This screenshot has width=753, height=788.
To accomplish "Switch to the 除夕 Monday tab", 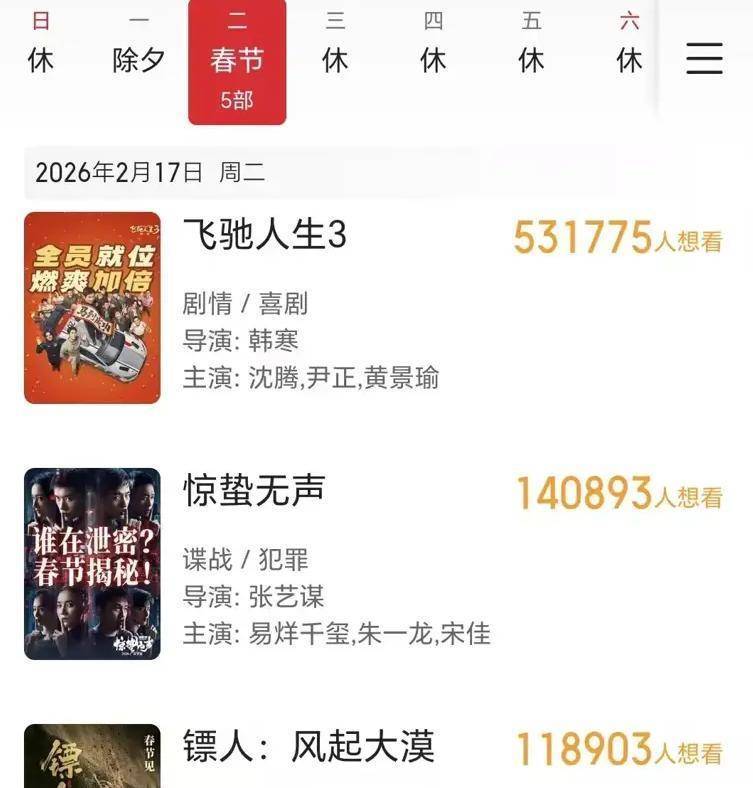I will click(139, 45).
